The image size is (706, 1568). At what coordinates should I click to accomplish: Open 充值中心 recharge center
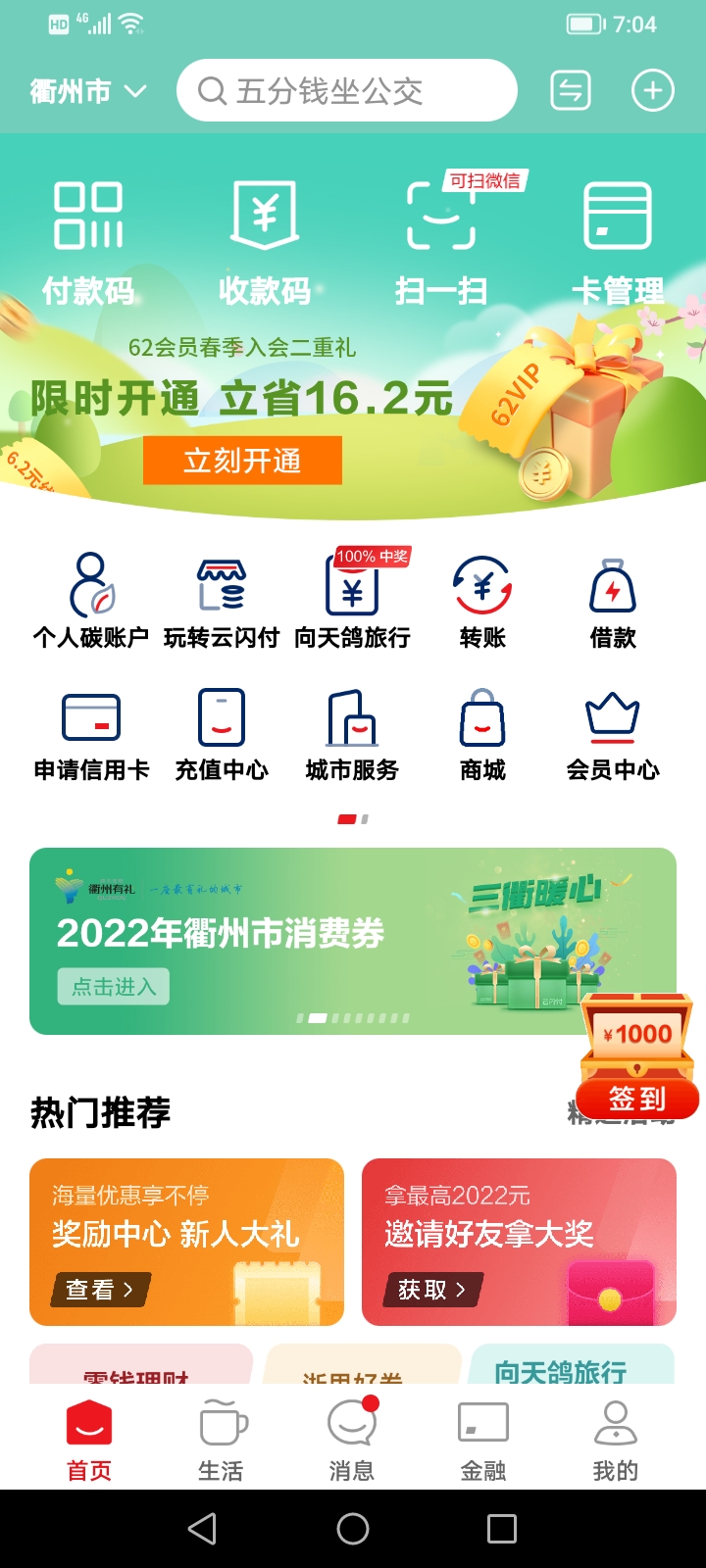coord(222,734)
